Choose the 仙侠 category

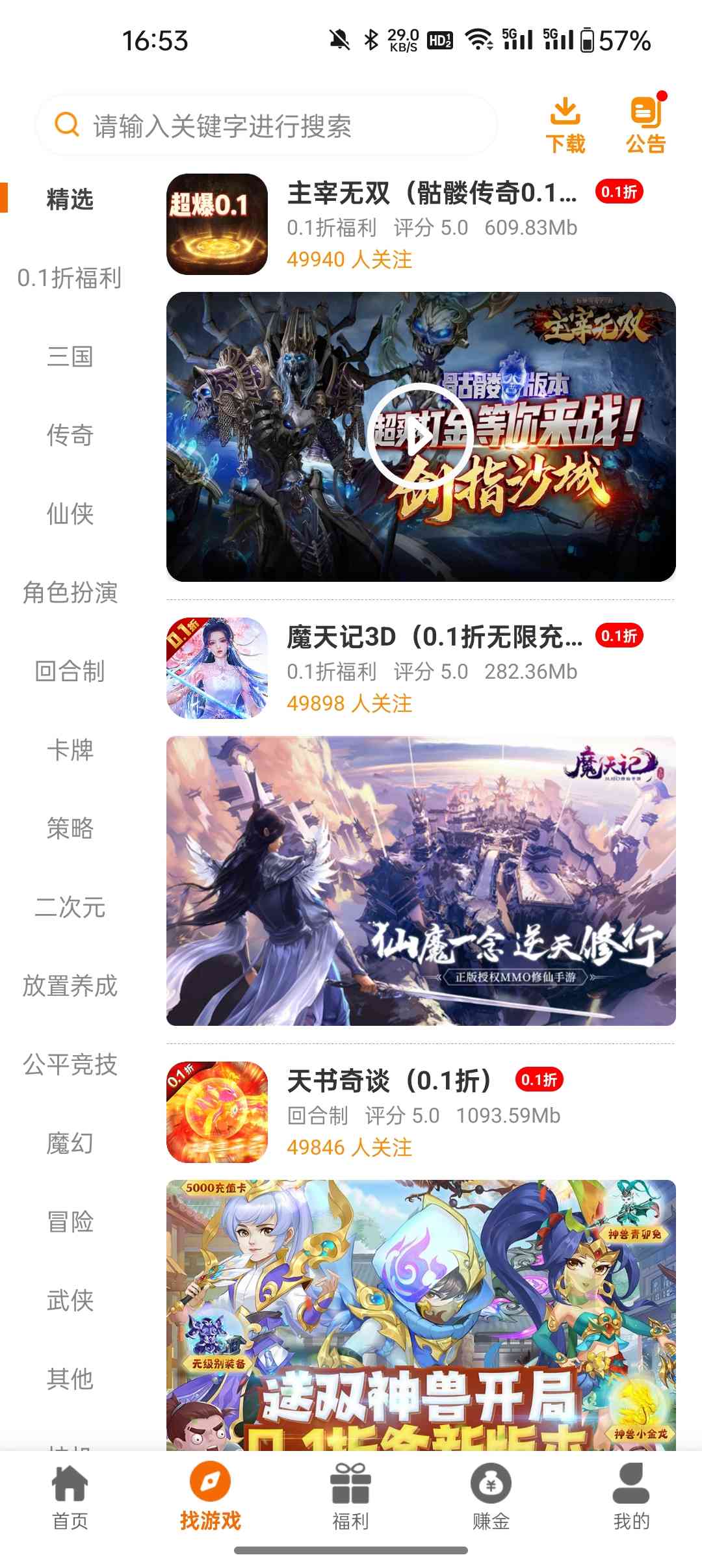70,514
